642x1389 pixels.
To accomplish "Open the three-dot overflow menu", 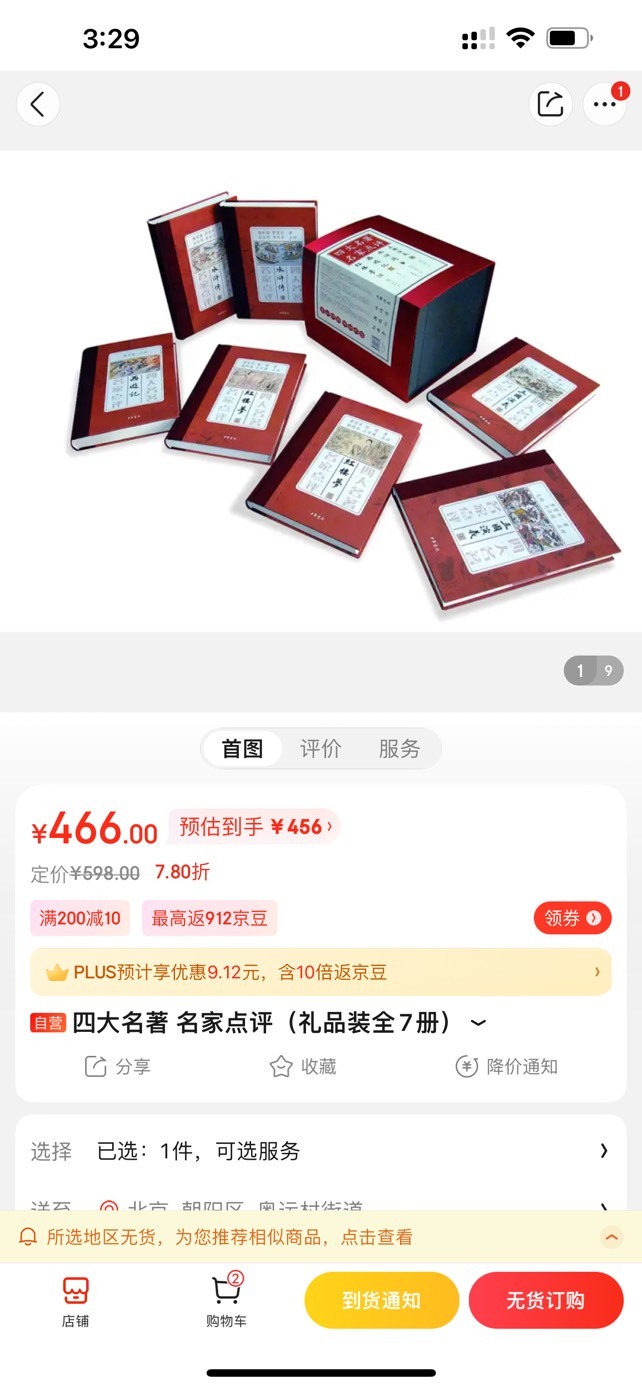I will (604, 104).
